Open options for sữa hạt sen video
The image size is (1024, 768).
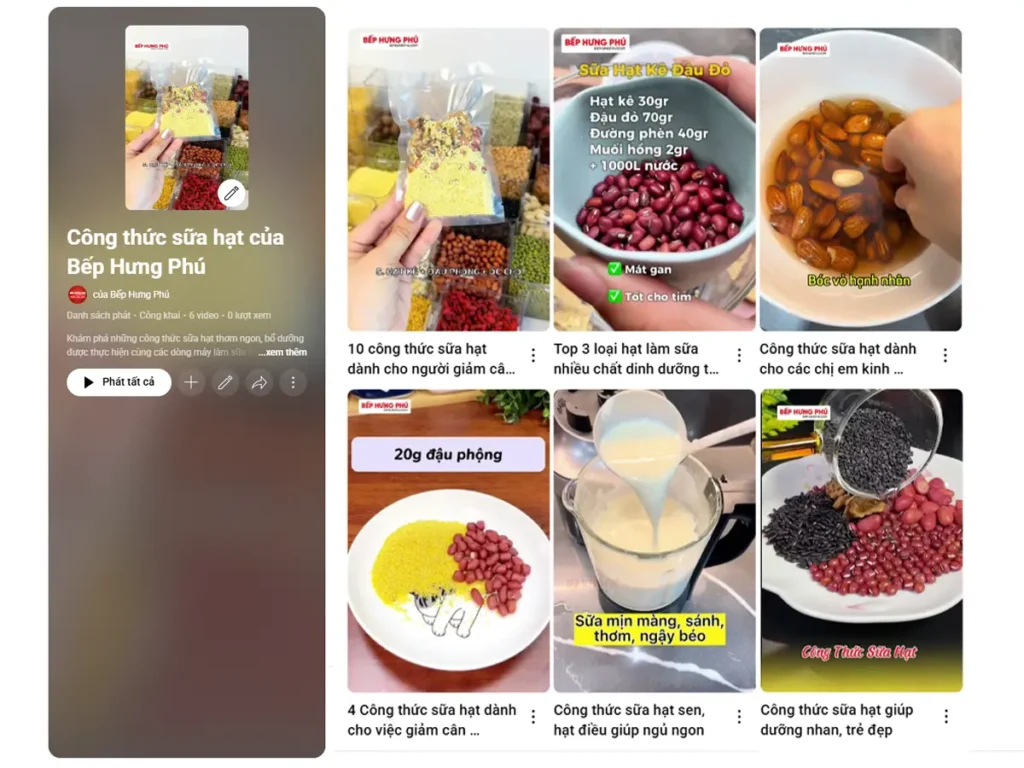click(x=739, y=716)
